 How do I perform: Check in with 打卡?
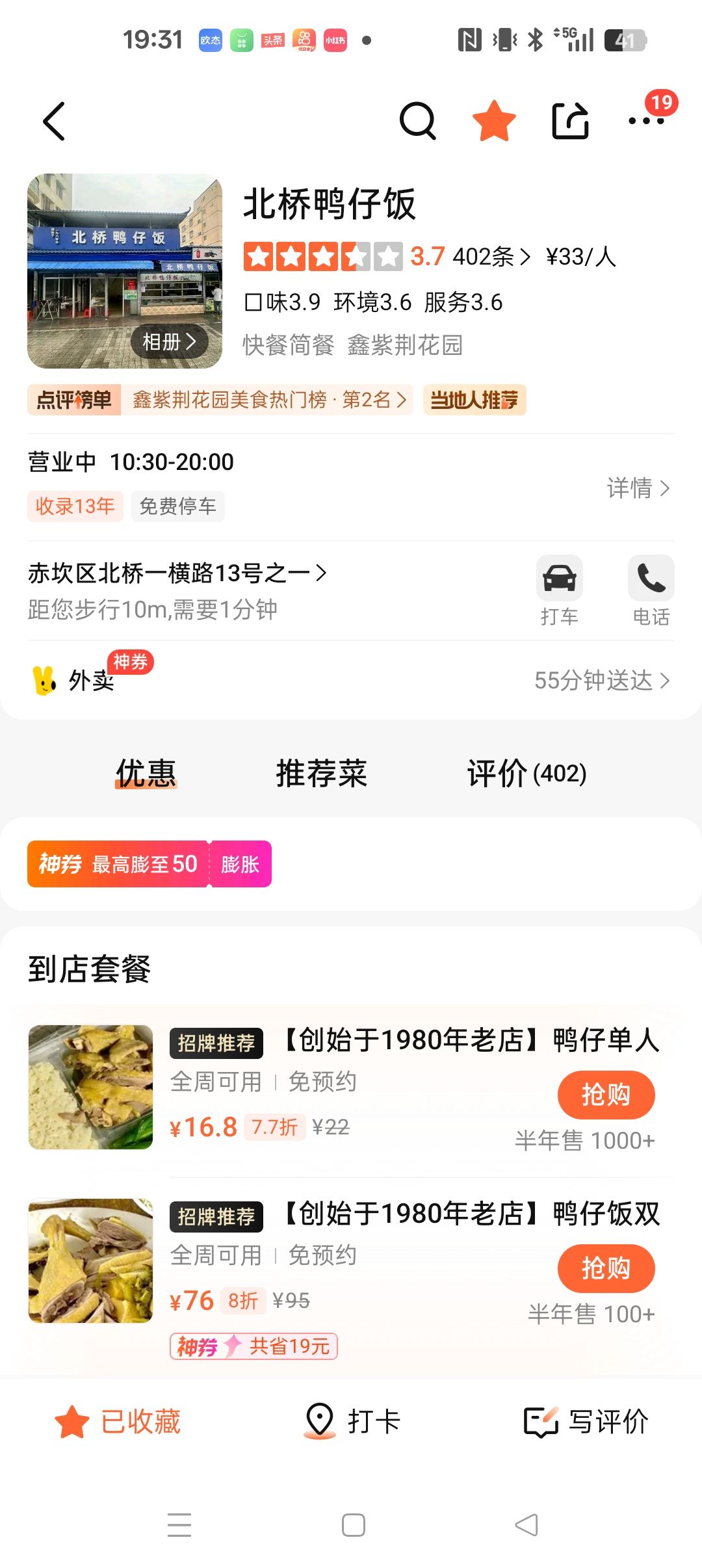pos(352,1422)
